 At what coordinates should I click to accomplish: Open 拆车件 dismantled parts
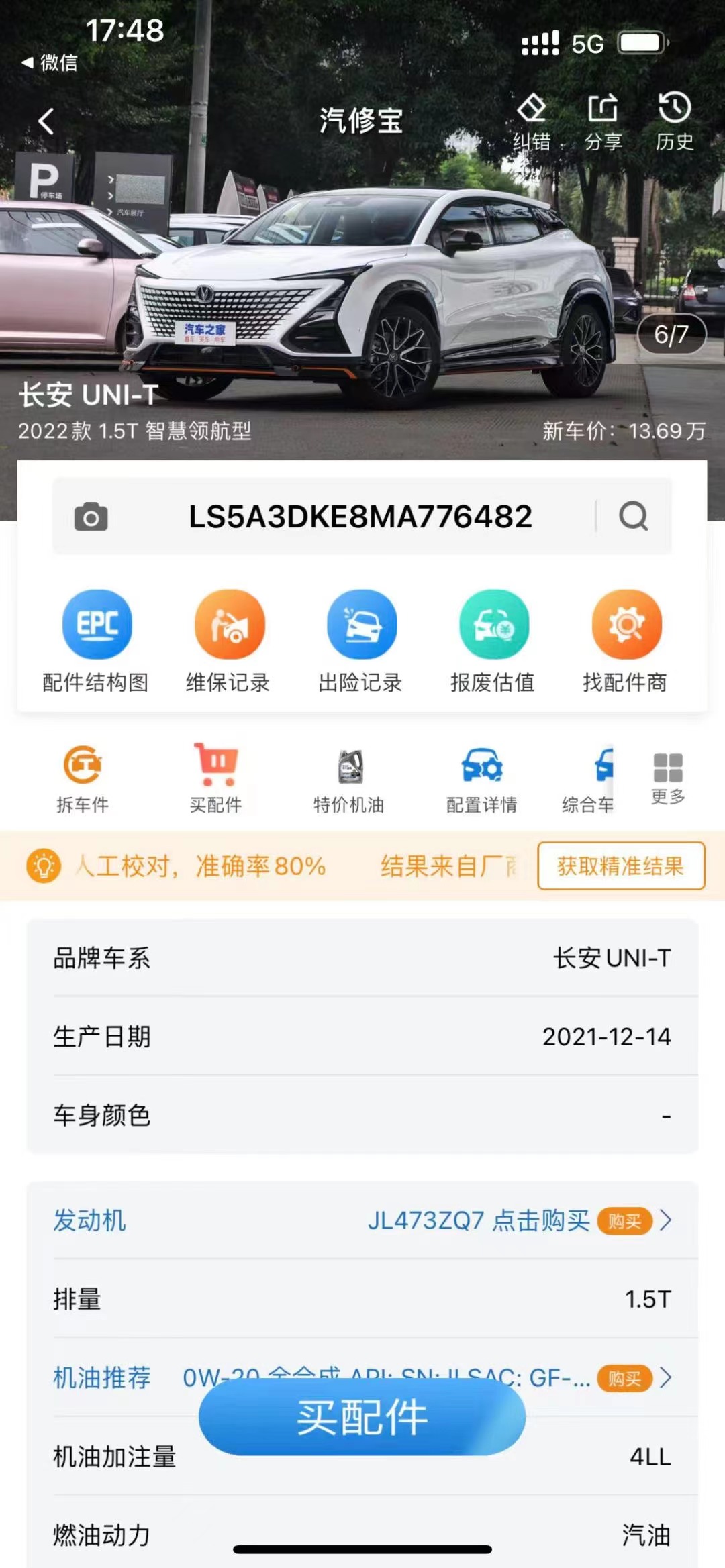tap(83, 778)
